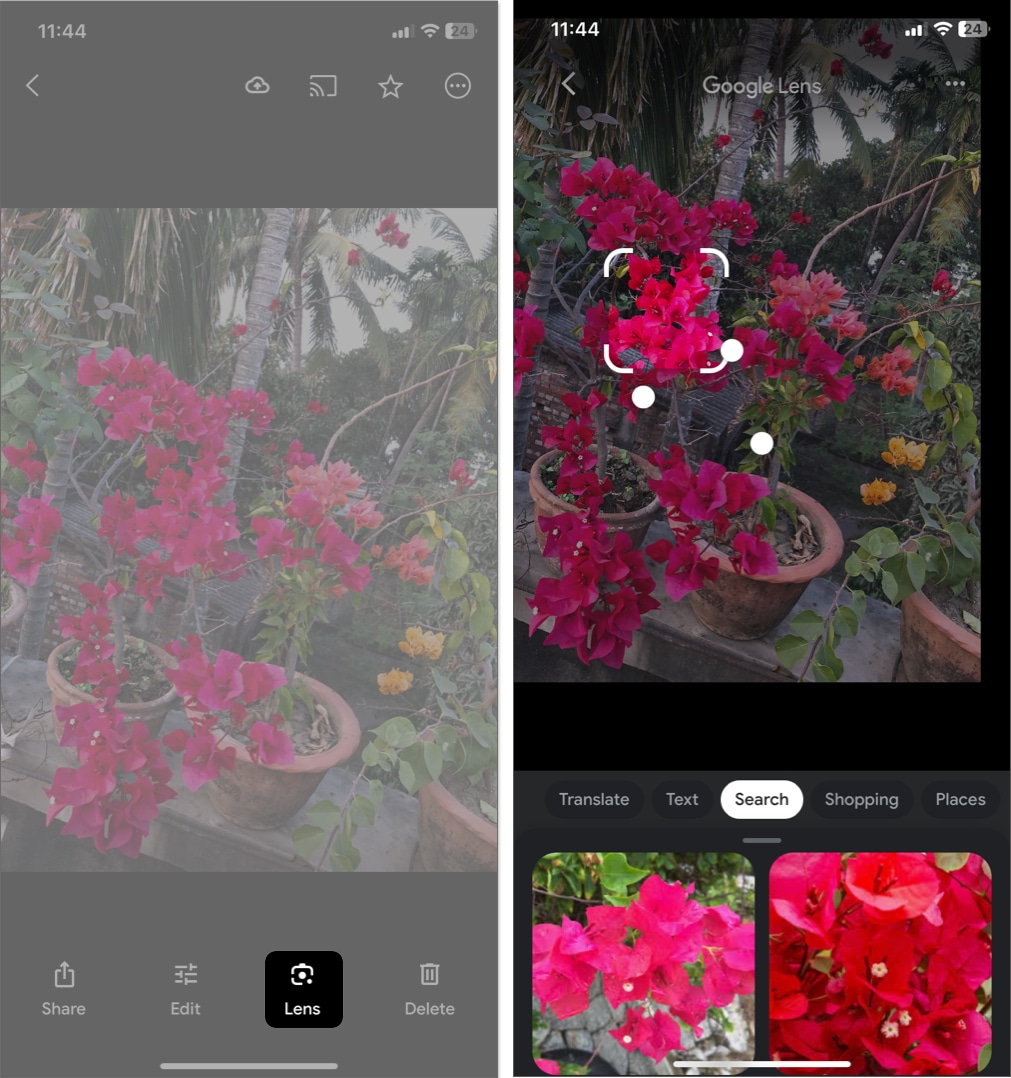Image resolution: width=1011 pixels, height=1078 pixels.
Task: Select the Places mode
Action: [x=960, y=799]
